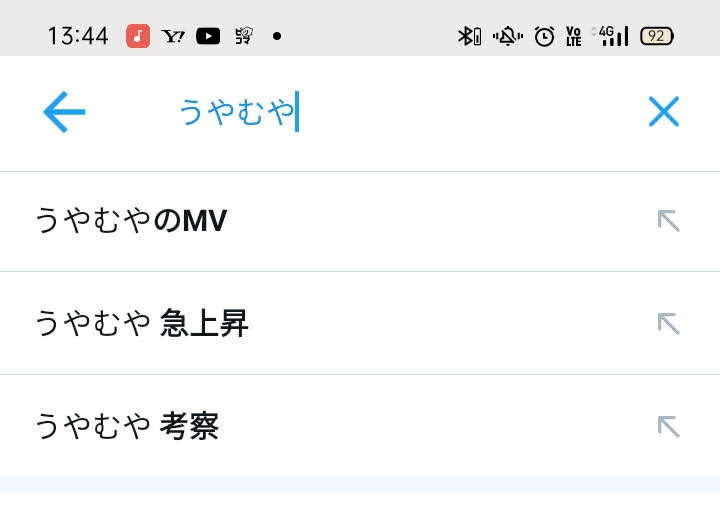The width and height of the screenshot is (720, 509).
Task: Clear the search text with X
Action: coord(664,111)
